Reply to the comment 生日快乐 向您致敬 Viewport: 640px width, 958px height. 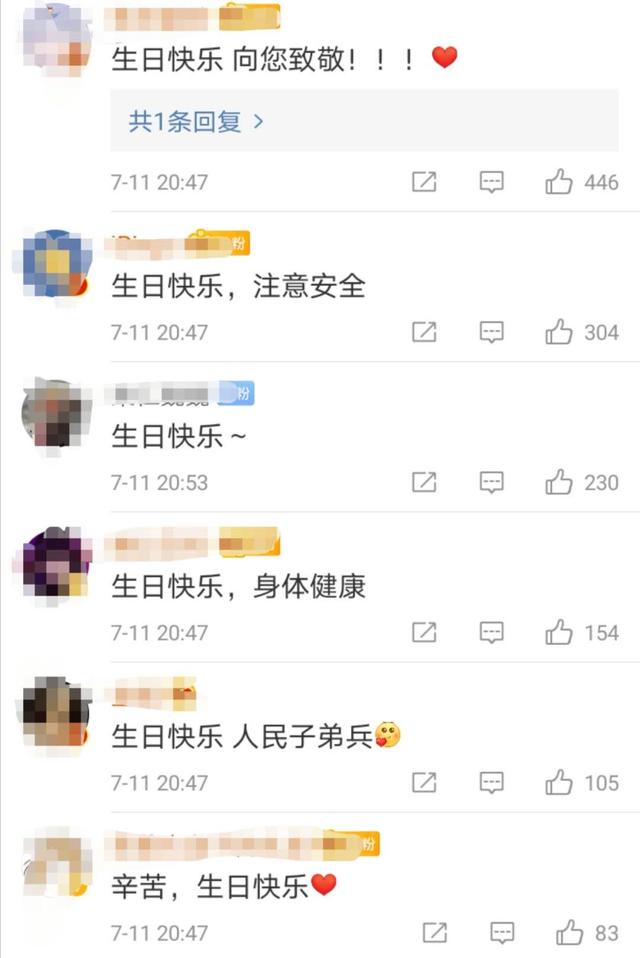pyautogui.click(x=491, y=181)
